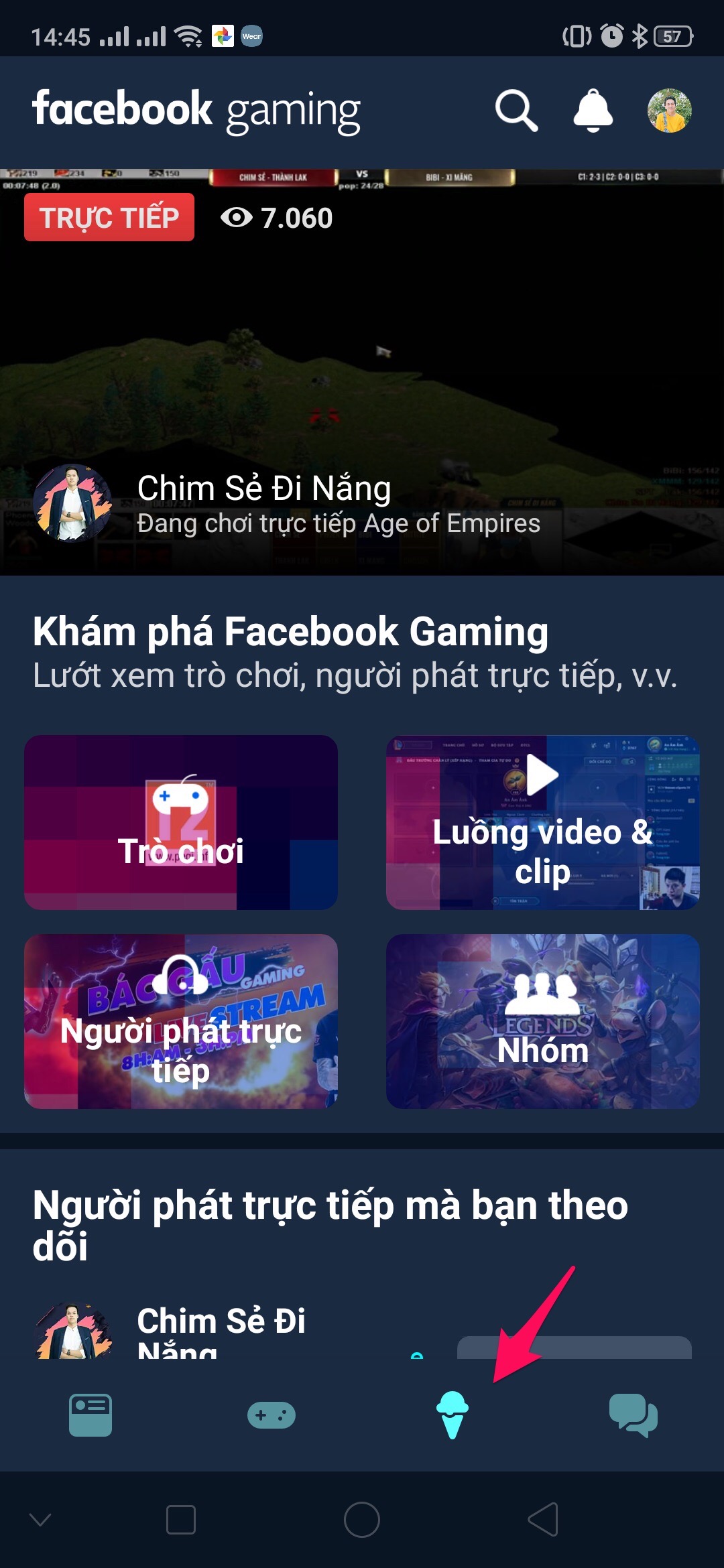This screenshot has width=724, height=1568.
Task: Open the notifications bell
Action: pyautogui.click(x=593, y=111)
